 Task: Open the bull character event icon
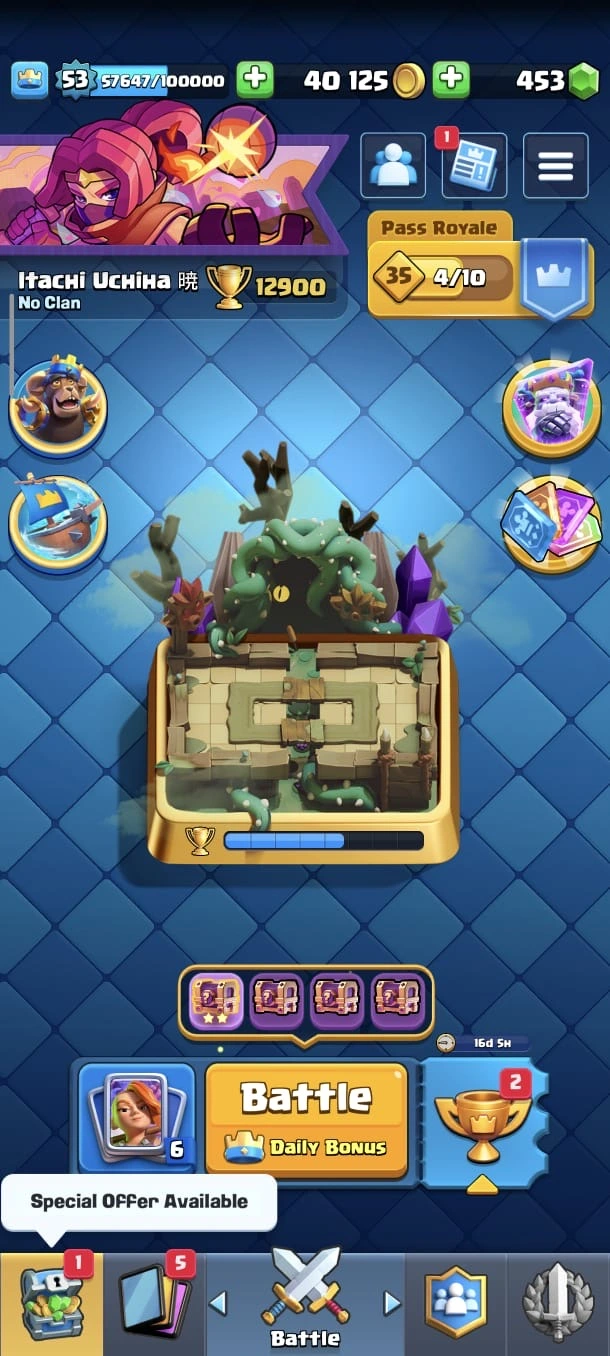tap(57, 407)
